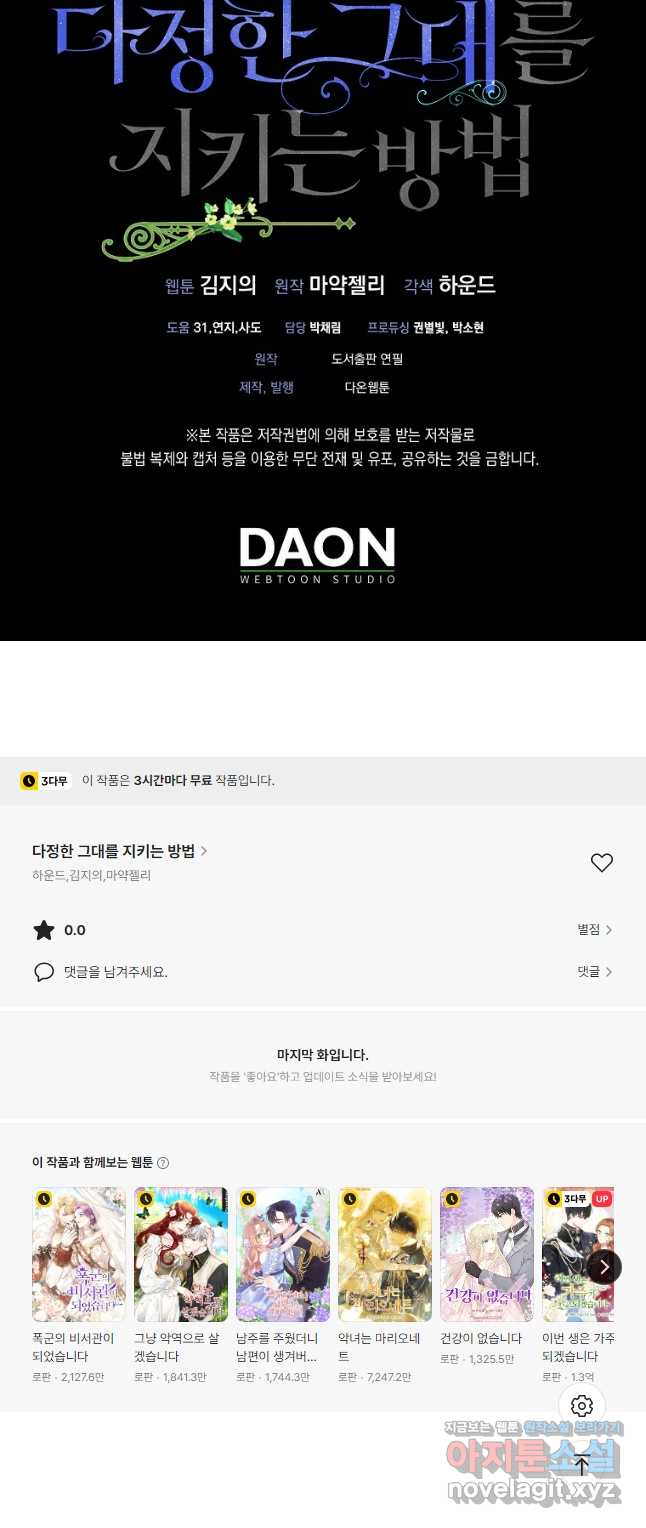This screenshot has height=1528, width=646.
Task: Tap the 댓글을 남겨주세요 comment prompt
Action: click(115, 971)
